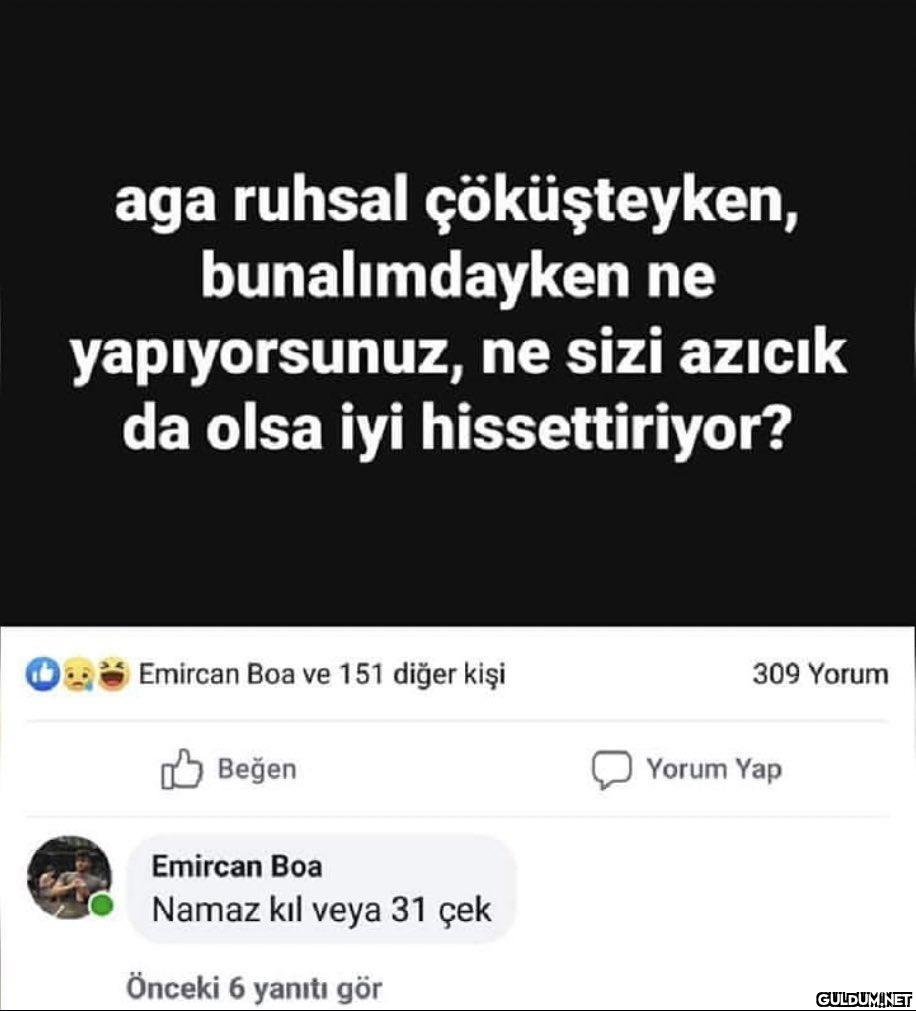This screenshot has width=916, height=1011.
Task: Open the reactions list with 151 diğer kişi
Action: 320,675
